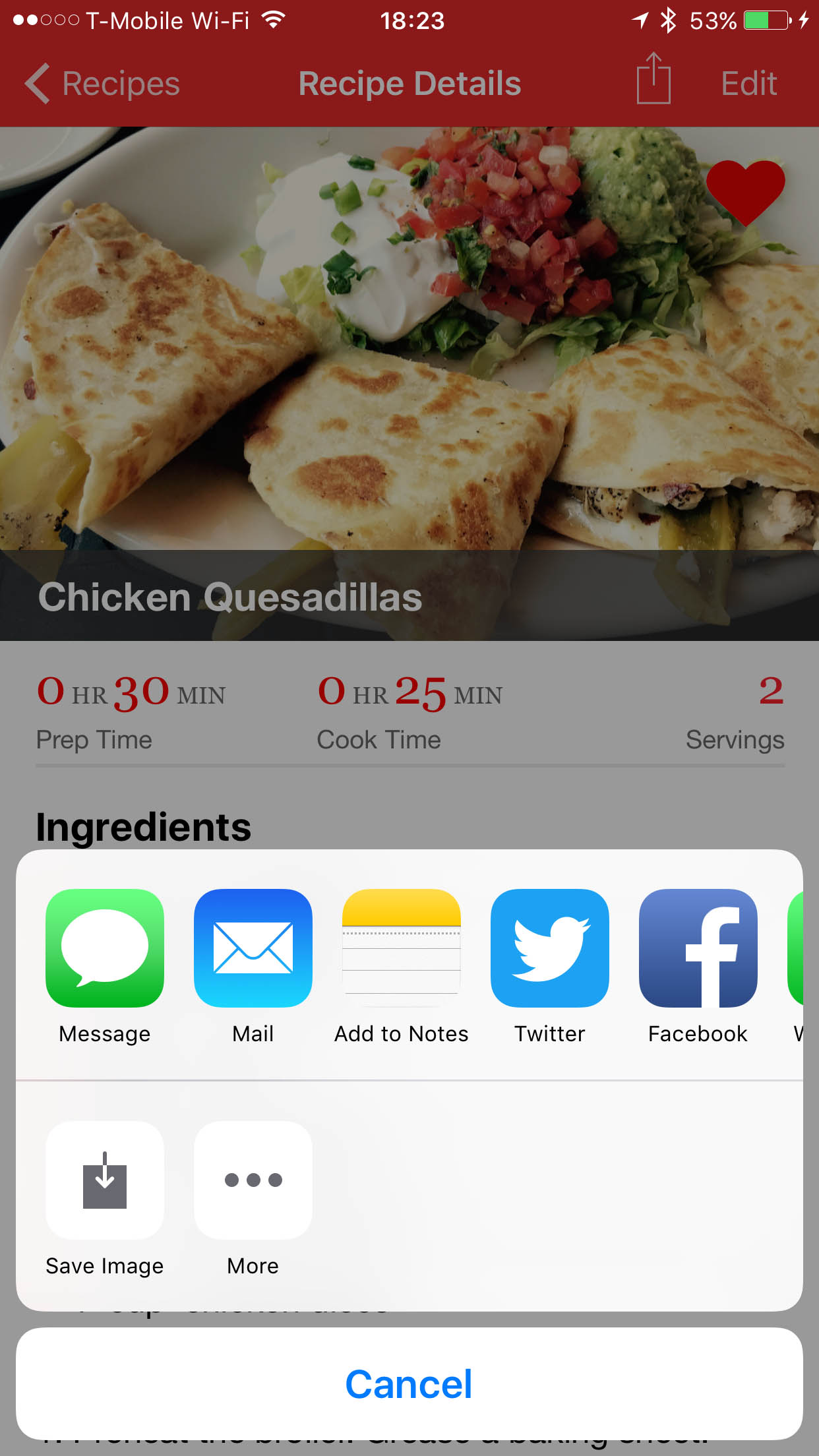Open More share actions
The height and width of the screenshot is (1456, 819).
click(x=253, y=1180)
